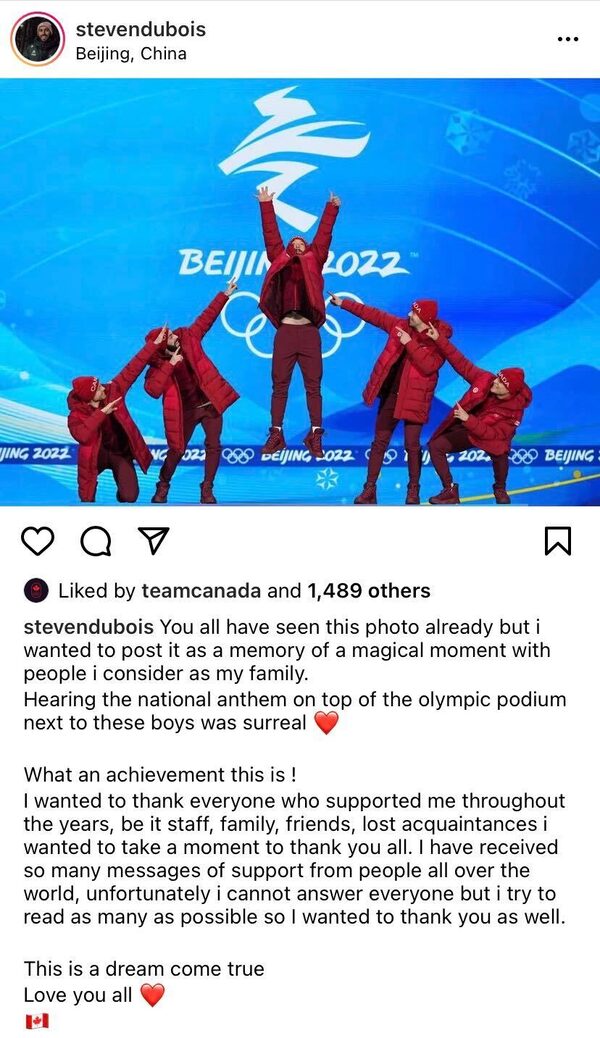View the list of 1,489 others who liked
Screen dimensions: 600x1038
point(368,591)
